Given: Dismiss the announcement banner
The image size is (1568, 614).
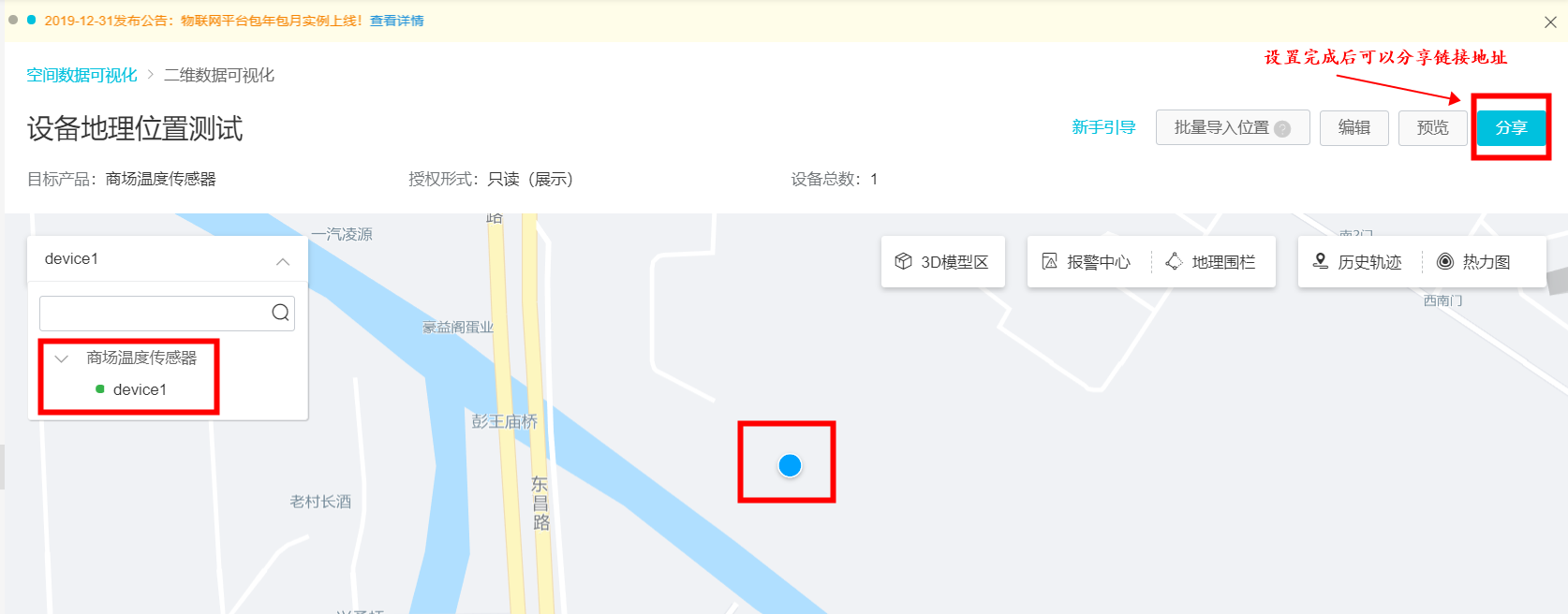Looking at the screenshot, I should [1550, 22].
